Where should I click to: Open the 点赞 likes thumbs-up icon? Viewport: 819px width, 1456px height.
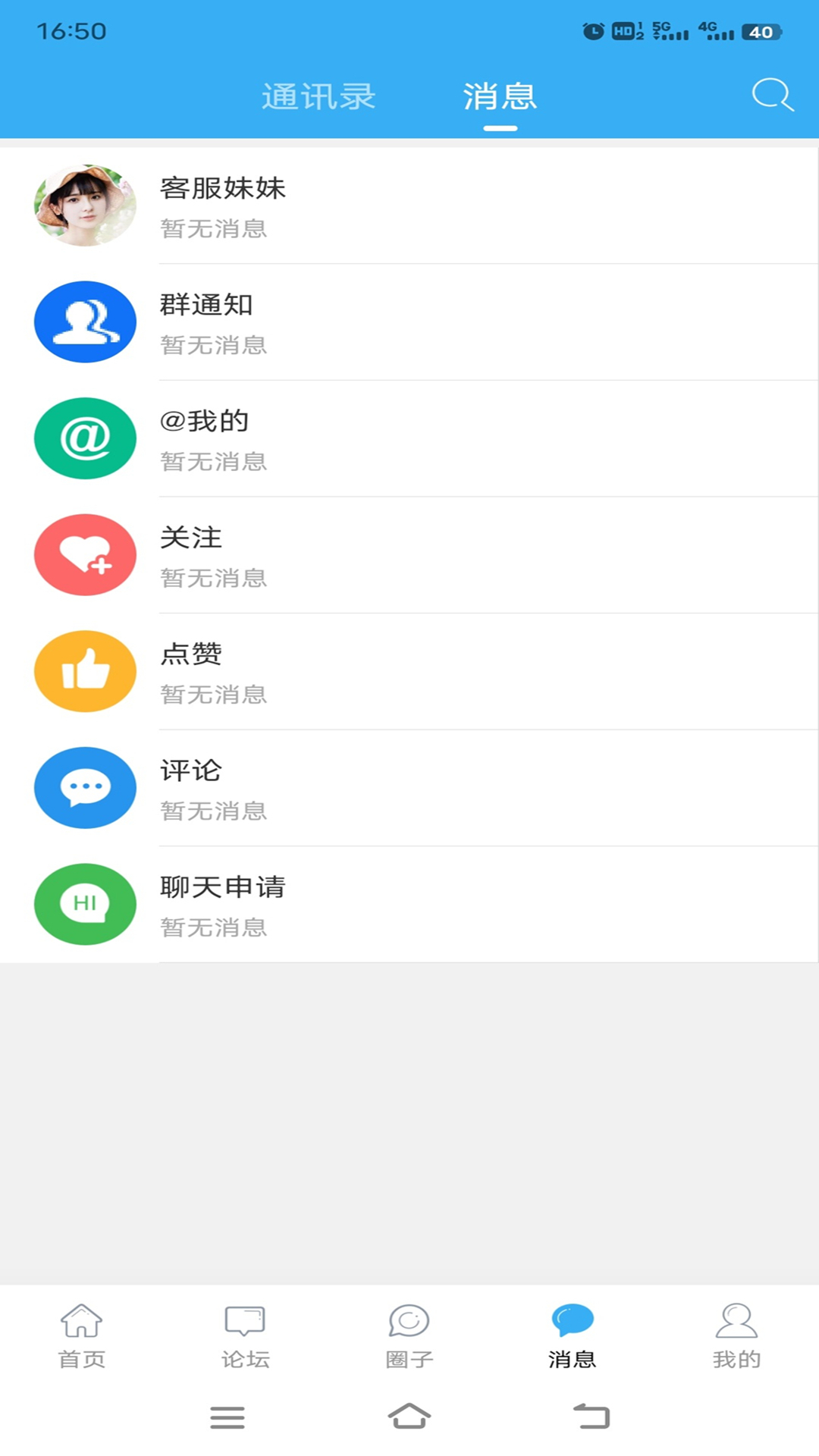pyautogui.click(x=85, y=671)
